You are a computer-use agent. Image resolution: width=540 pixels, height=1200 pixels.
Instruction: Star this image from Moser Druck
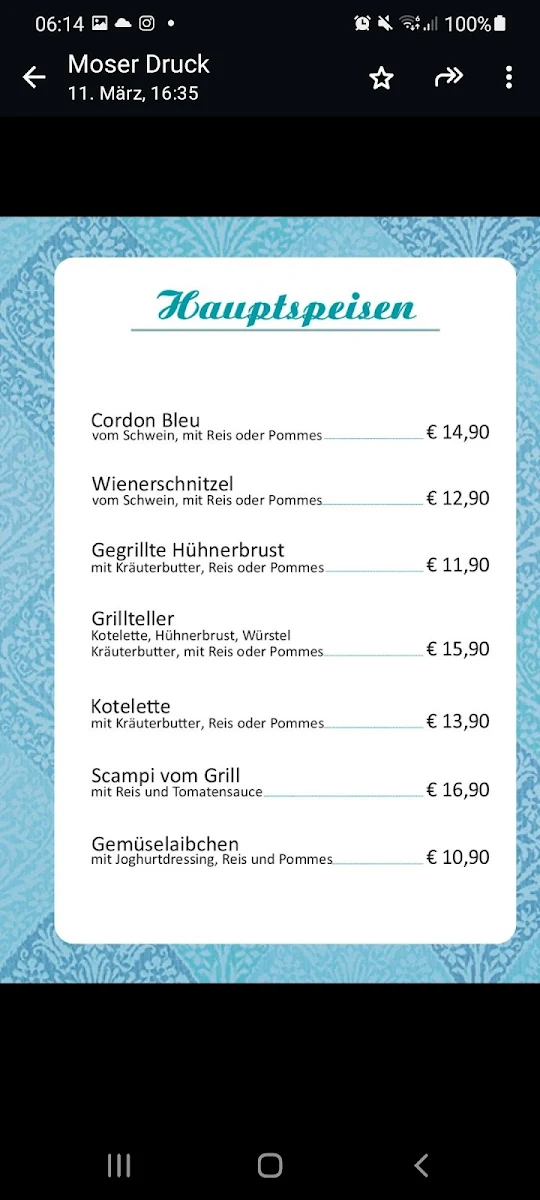[381, 78]
